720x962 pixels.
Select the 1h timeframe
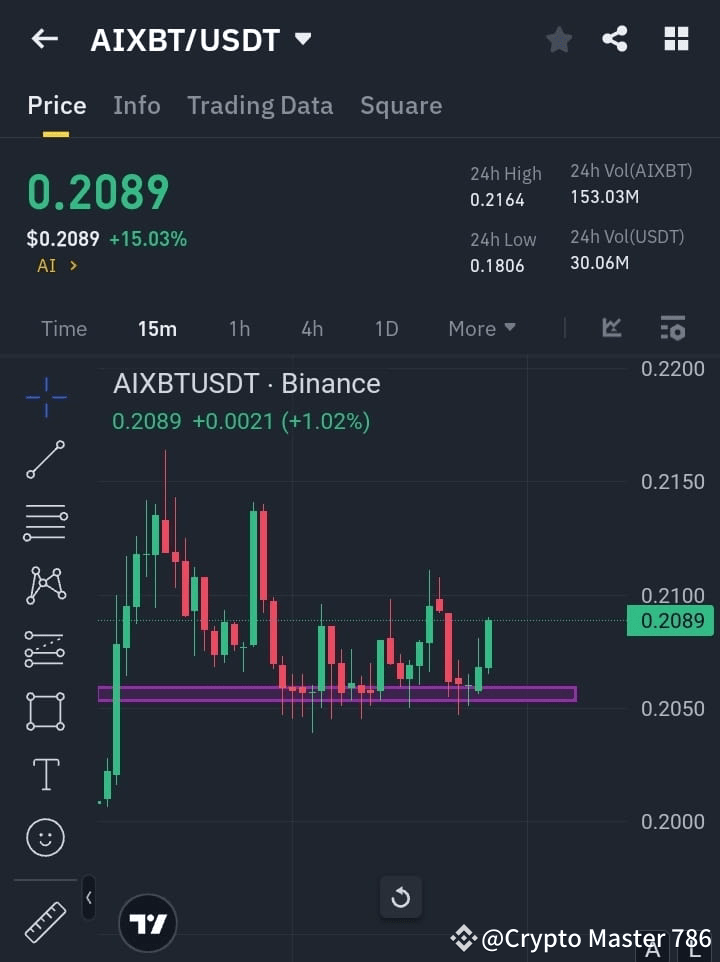pyautogui.click(x=239, y=328)
